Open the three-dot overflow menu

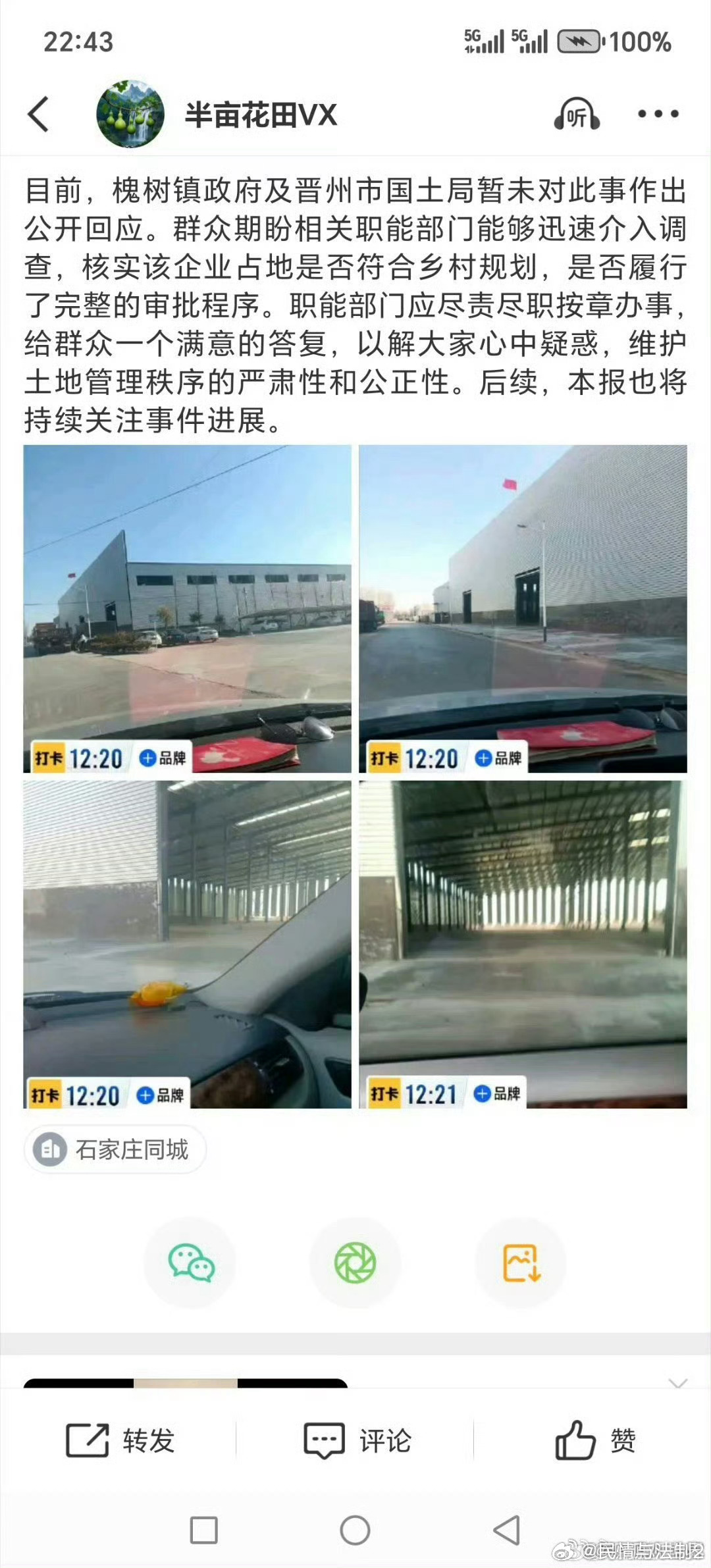tap(658, 114)
